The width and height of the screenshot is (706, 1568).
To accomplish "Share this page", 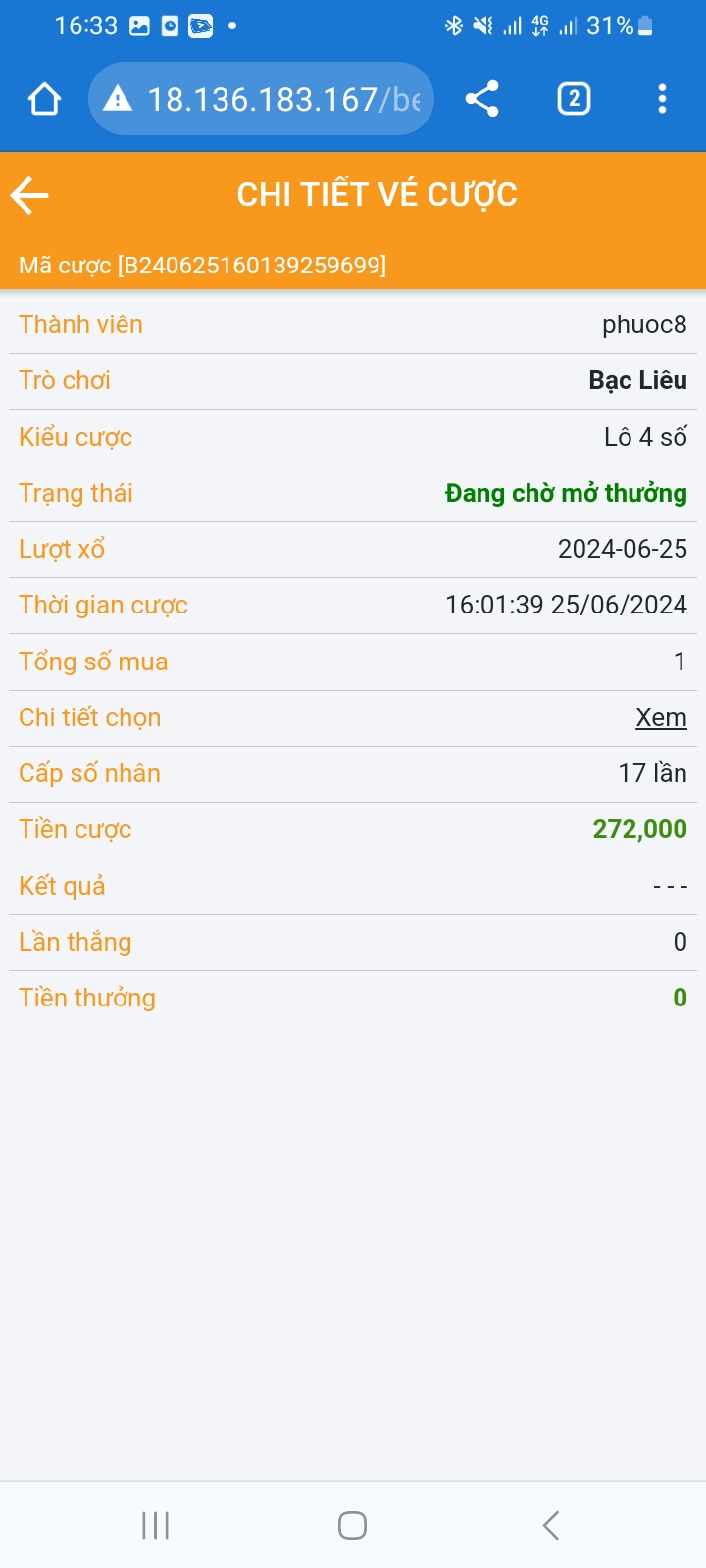I will pos(481,99).
